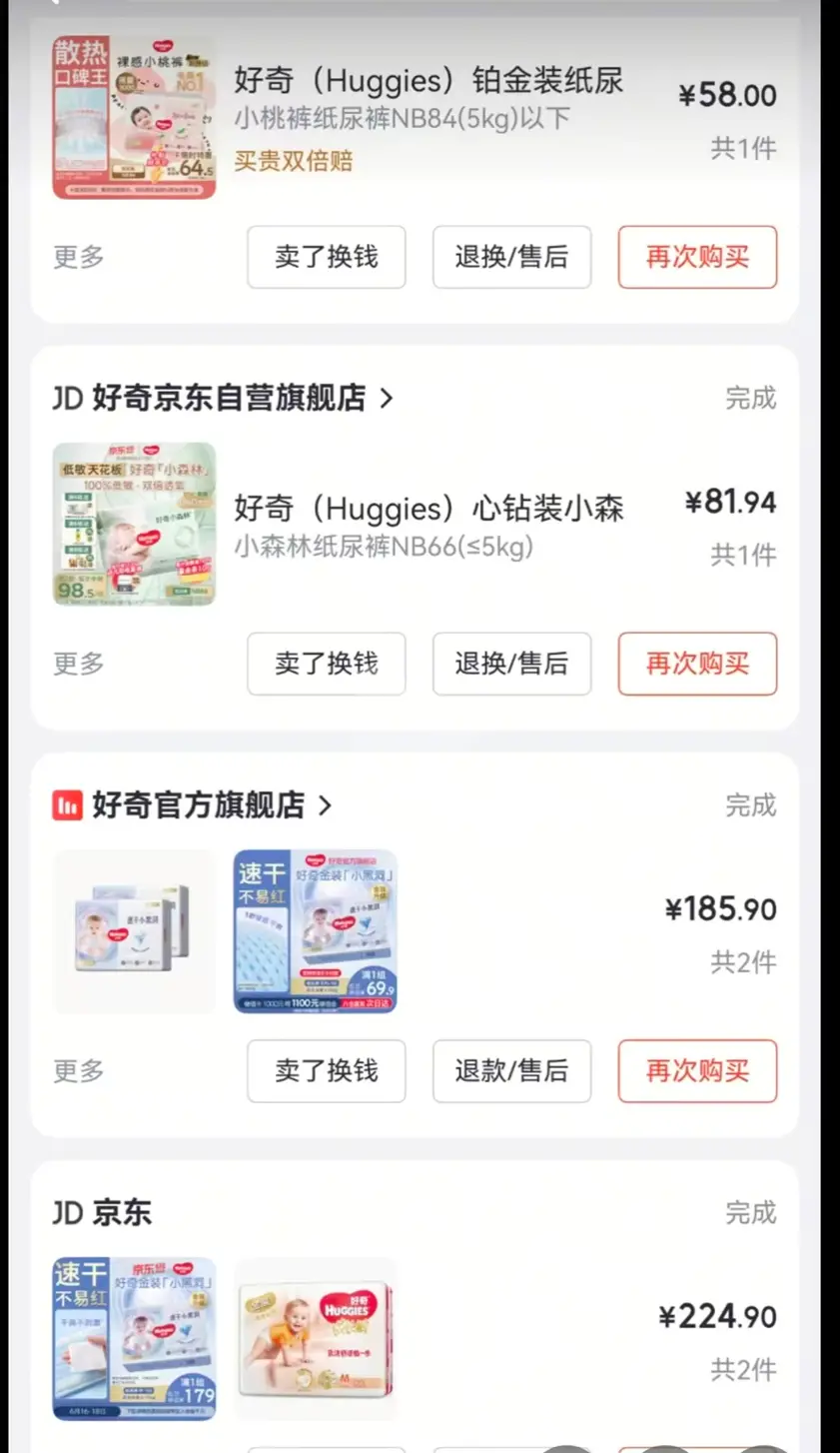Open the 好奇京东自营旗舰店 store page
The height and width of the screenshot is (1453, 840).
(223, 398)
